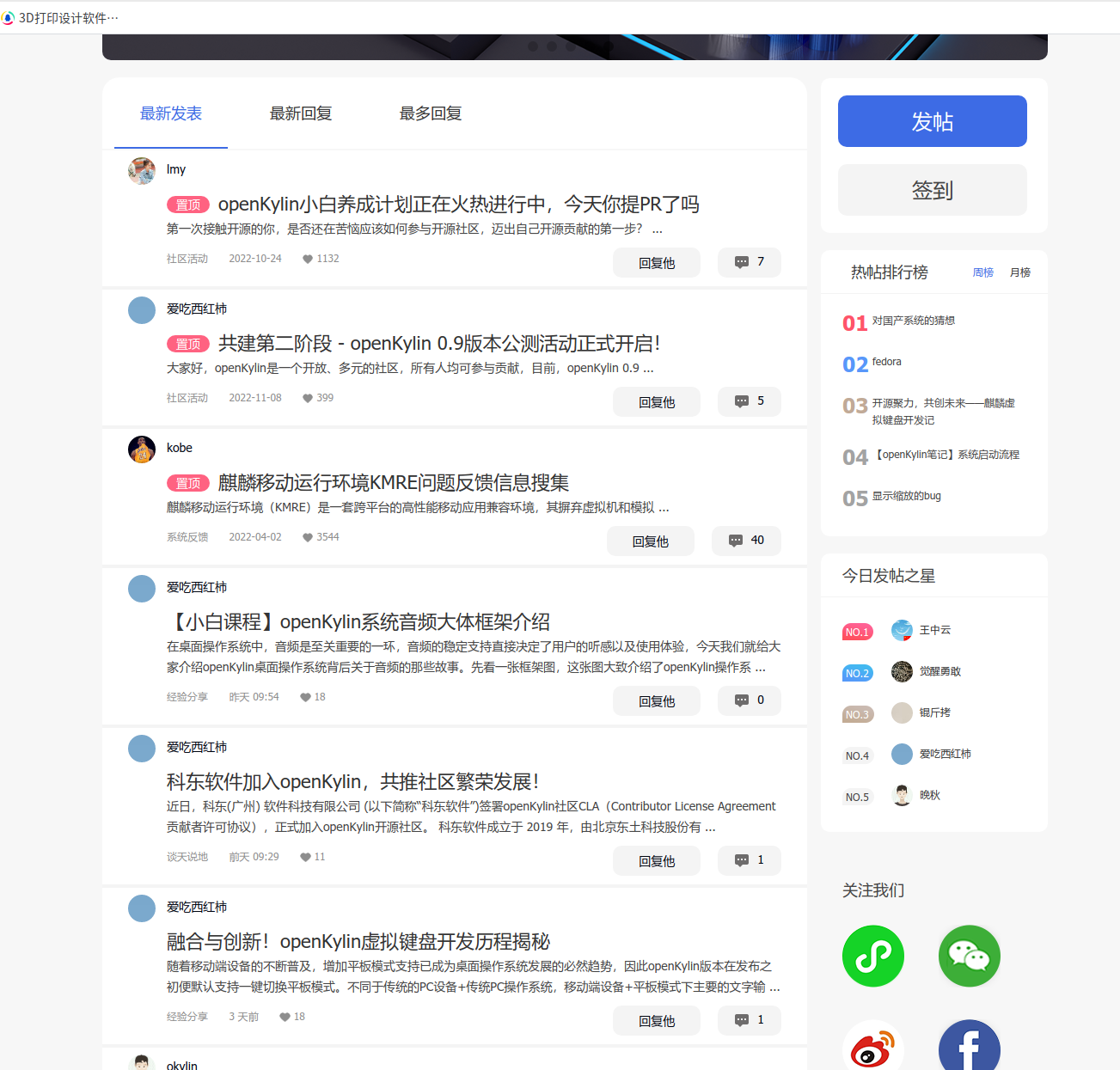Open hot post 对国产系统的猜想
This screenshot has width=1120, height=1070.
pyautogui.click(x=913, y=321)
